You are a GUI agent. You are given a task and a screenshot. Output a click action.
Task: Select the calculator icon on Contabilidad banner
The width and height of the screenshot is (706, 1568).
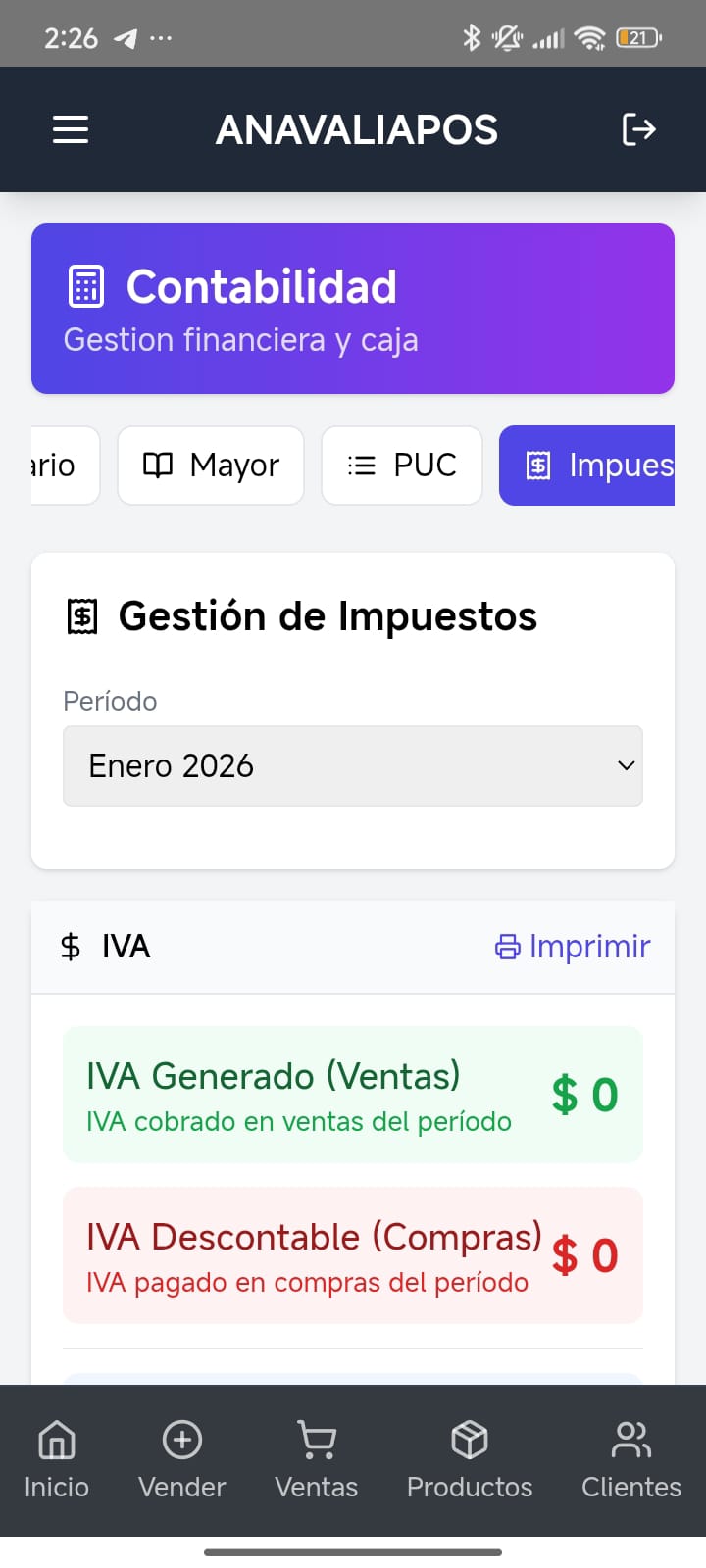click(86, 285)
